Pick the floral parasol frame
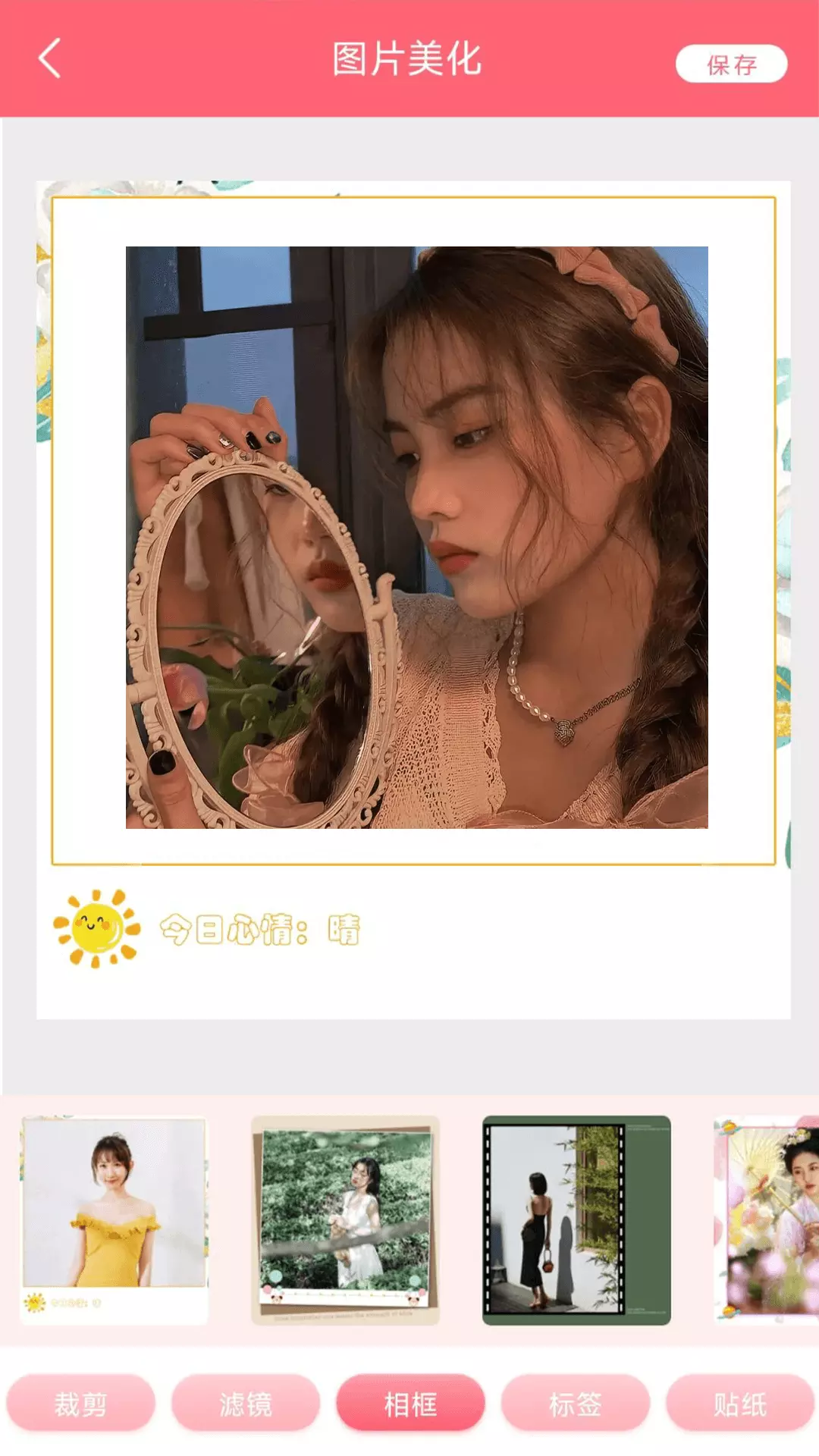Viewport: 819px width, 1456px height. coord(766,1220)
